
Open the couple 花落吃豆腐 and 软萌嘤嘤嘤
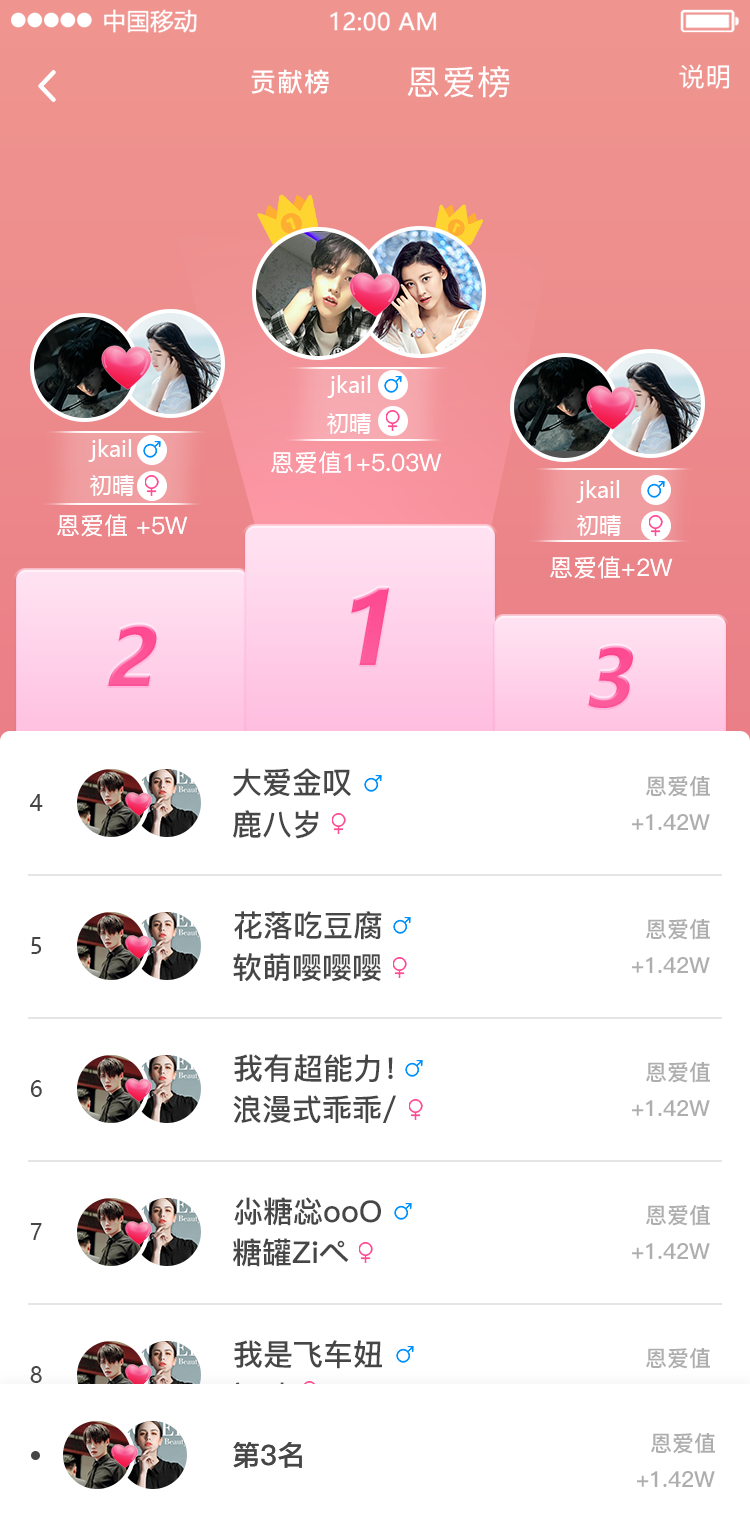375,946
